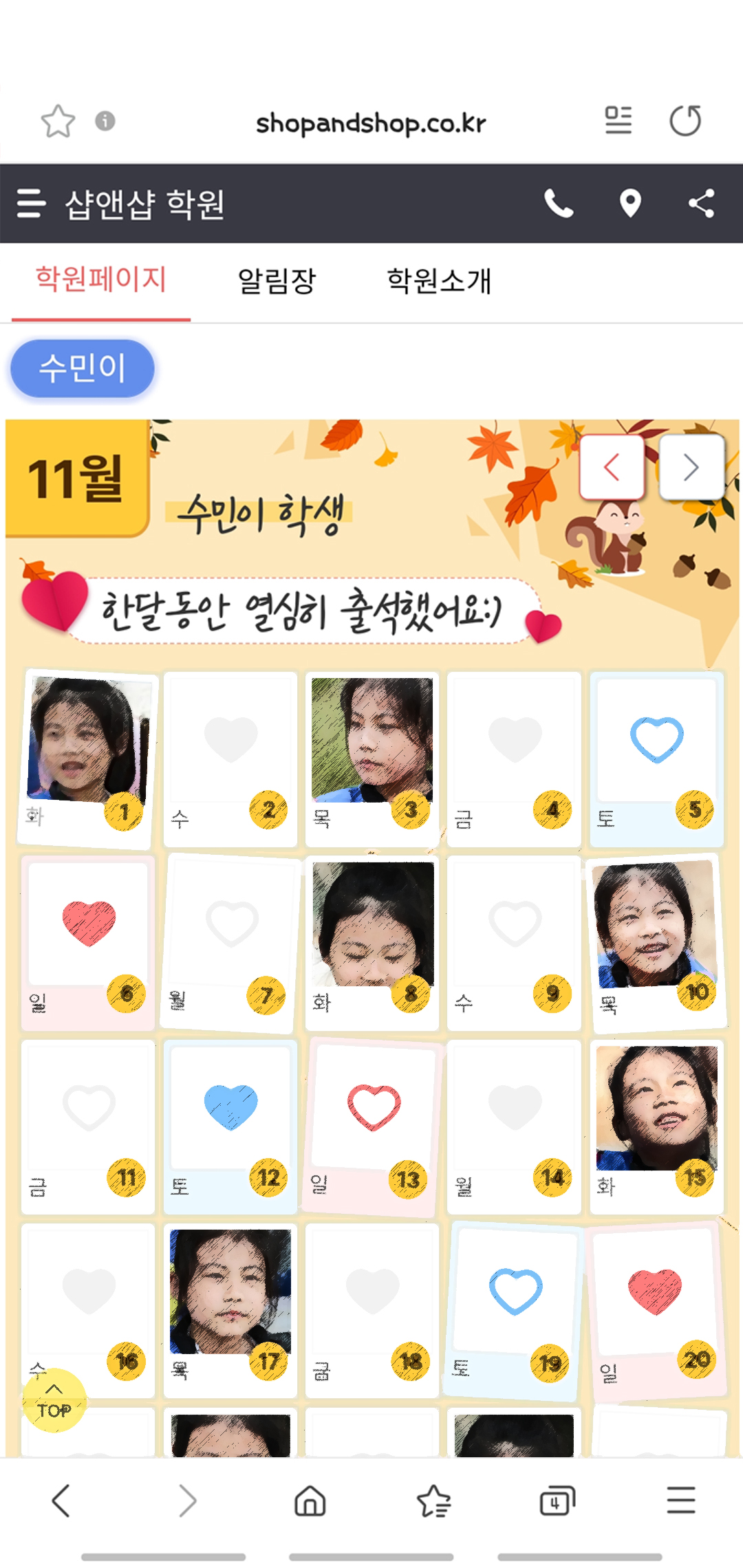Bookmark this page with the star icon
This screenshot has height=1568, width=743.
58,122
